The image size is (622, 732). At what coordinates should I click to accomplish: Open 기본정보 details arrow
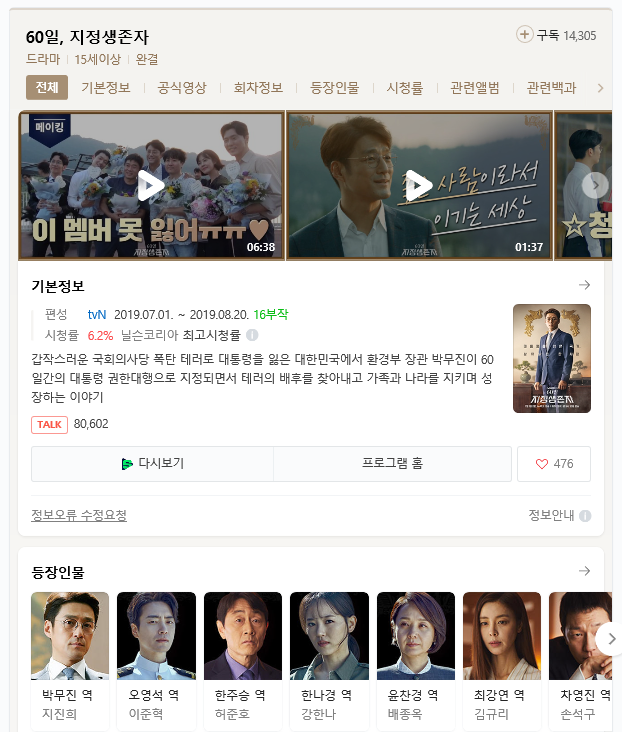[x=584, y=285]
